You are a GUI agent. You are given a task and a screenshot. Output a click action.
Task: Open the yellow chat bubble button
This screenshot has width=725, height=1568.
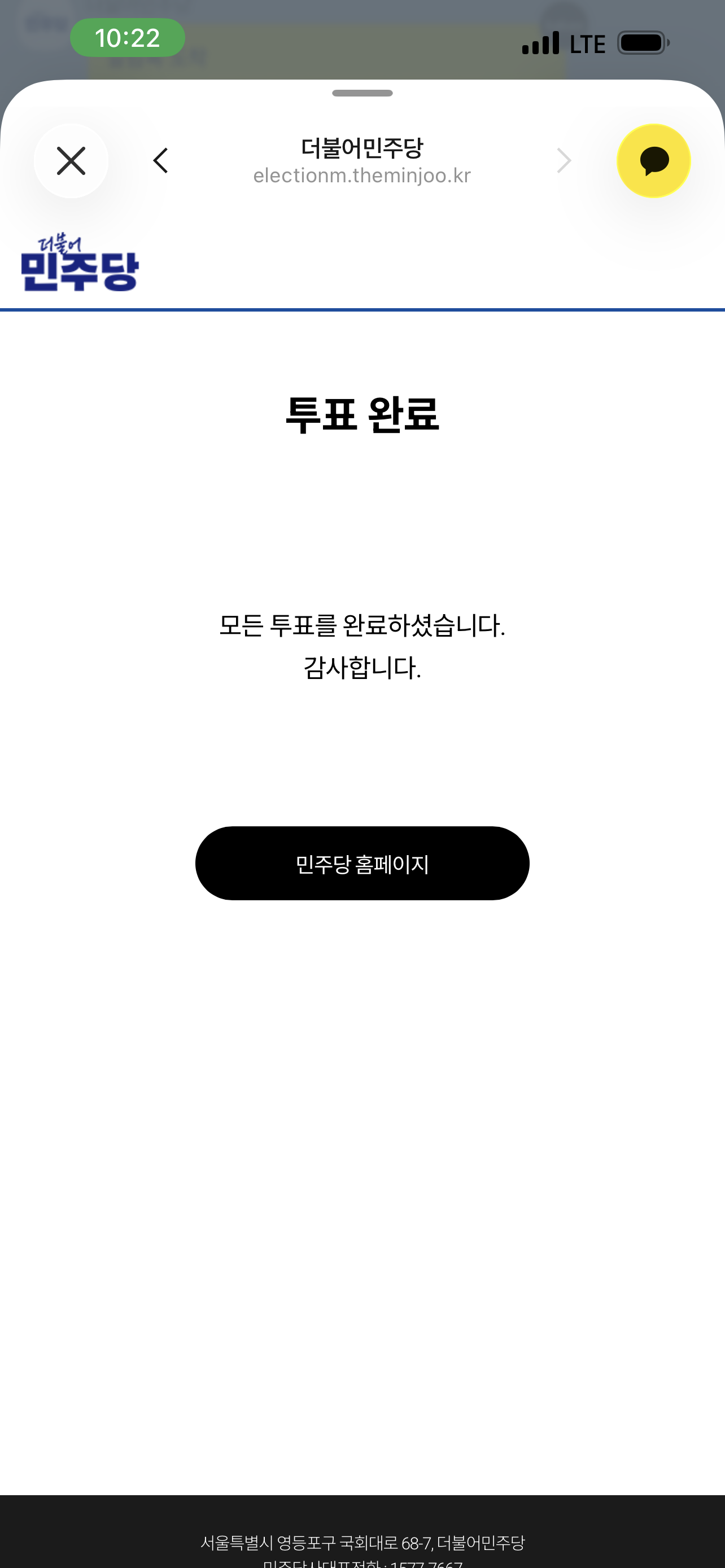pos(654,161)
